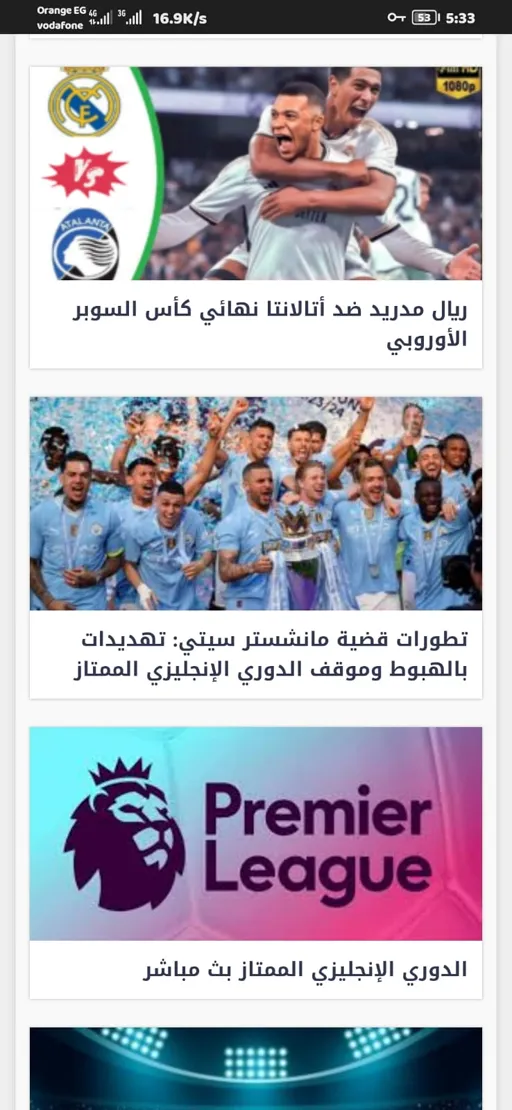Open the Manchester City case developments article
512x1110 pixels.
point(256,547)
